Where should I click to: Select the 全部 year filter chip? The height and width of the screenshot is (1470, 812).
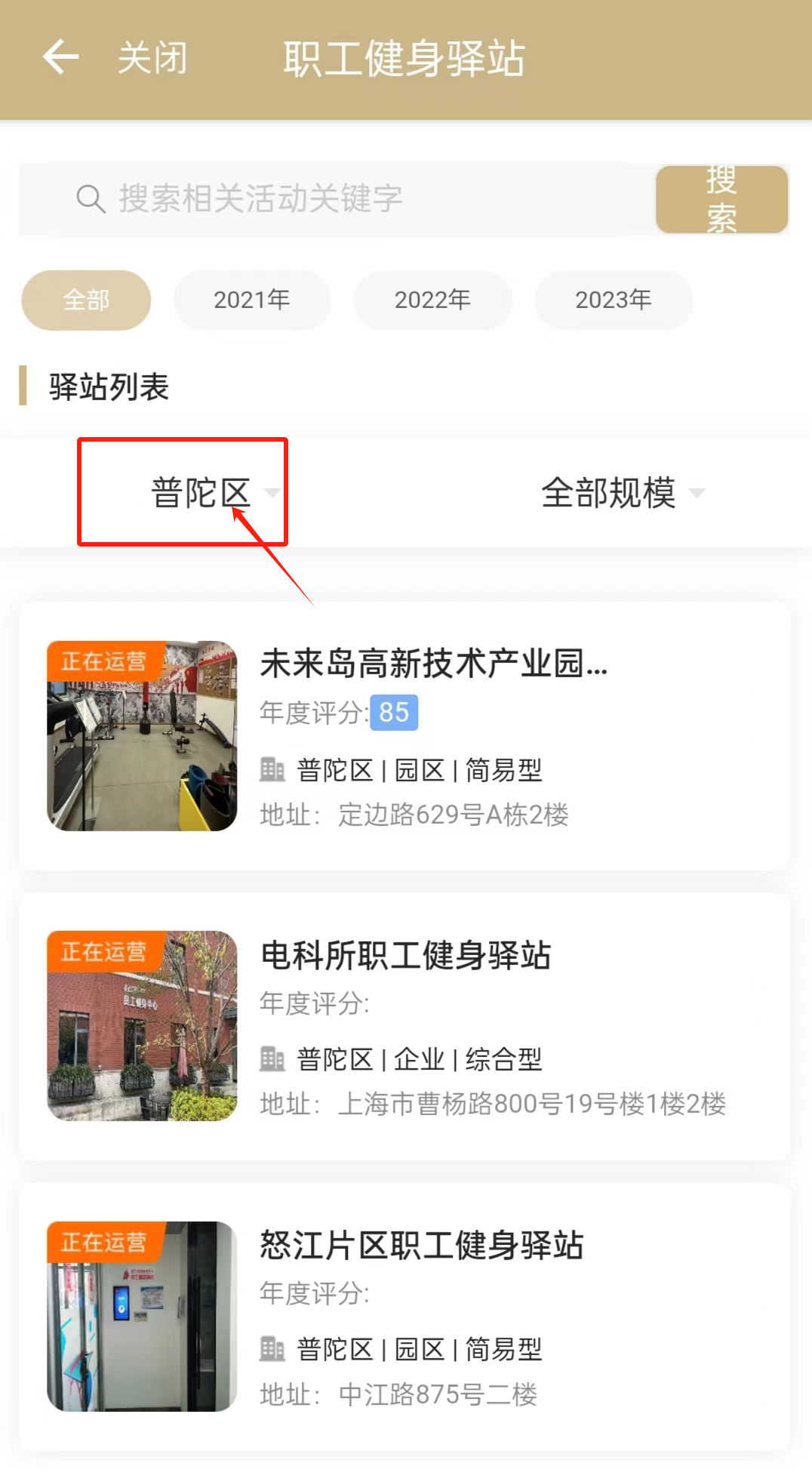[x=86, y=300]
